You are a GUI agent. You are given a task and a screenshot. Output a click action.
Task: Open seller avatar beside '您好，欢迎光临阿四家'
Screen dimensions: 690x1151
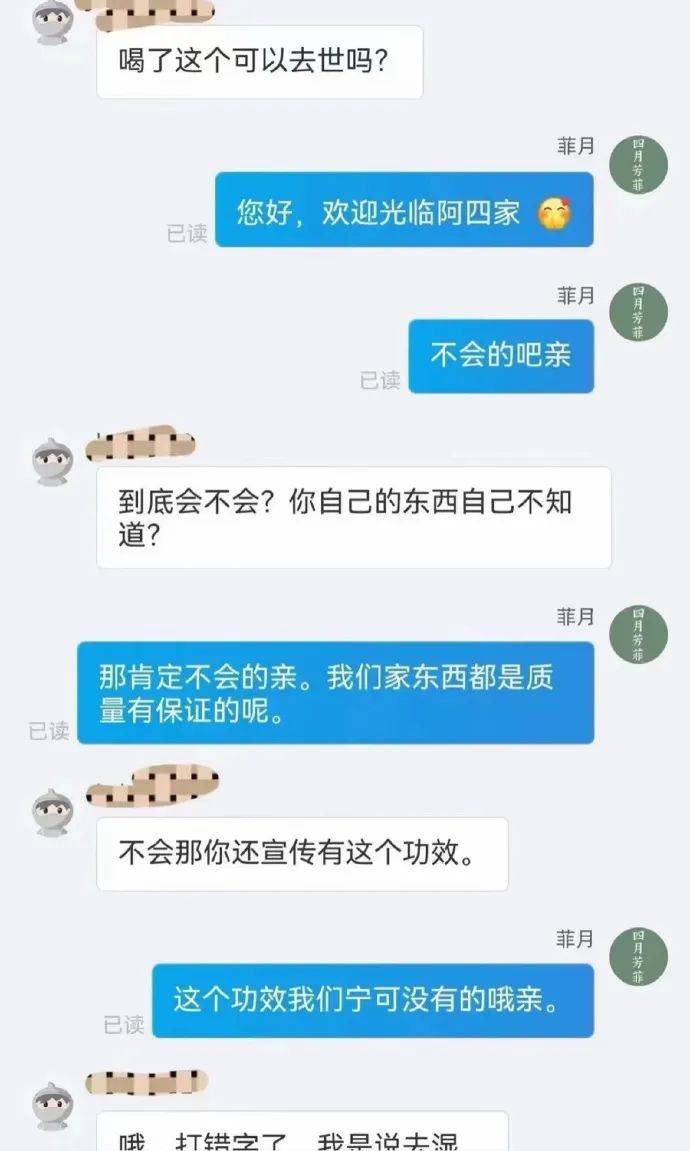point(638,164)
